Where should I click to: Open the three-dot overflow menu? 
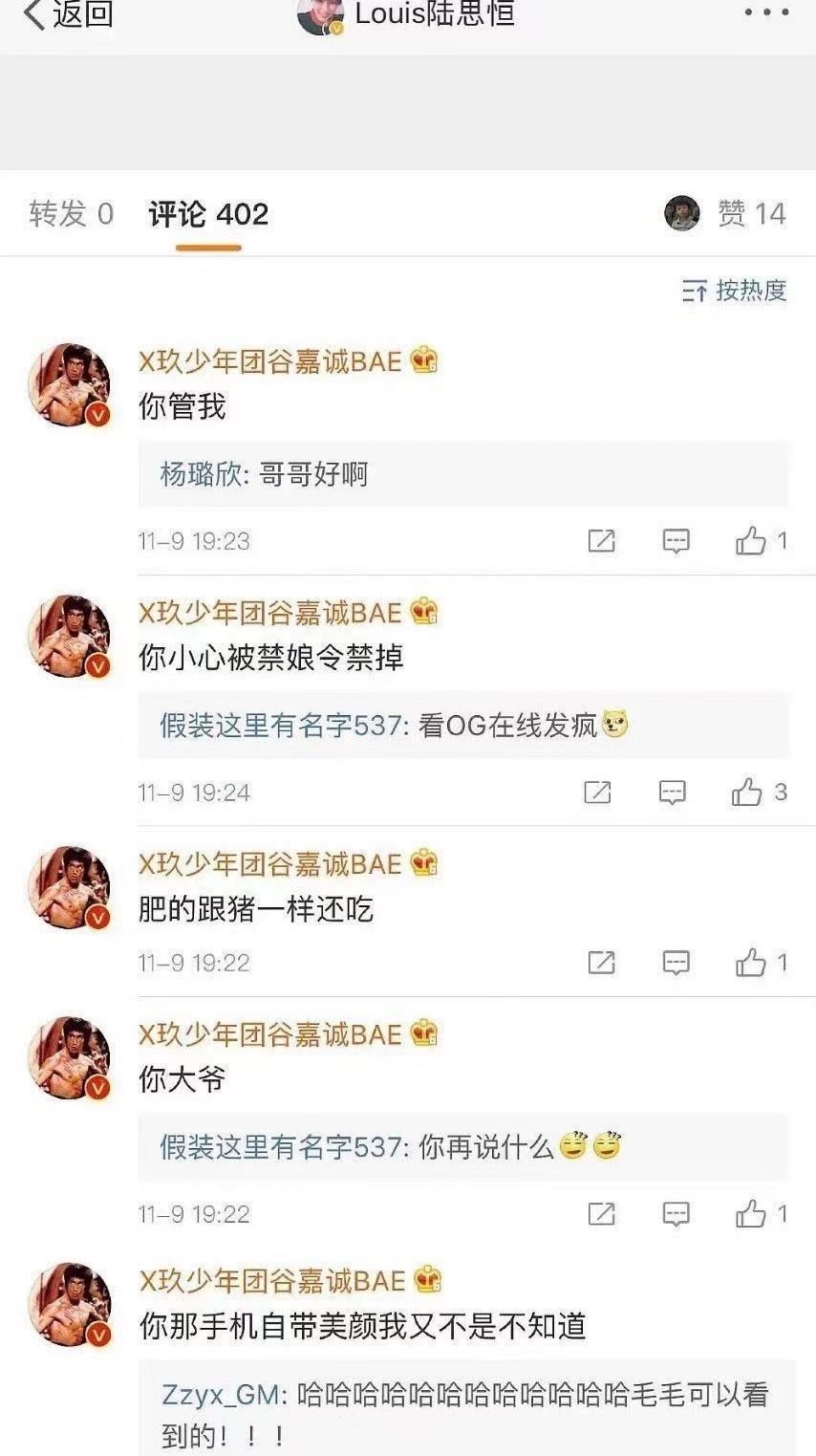pos(766,13)
